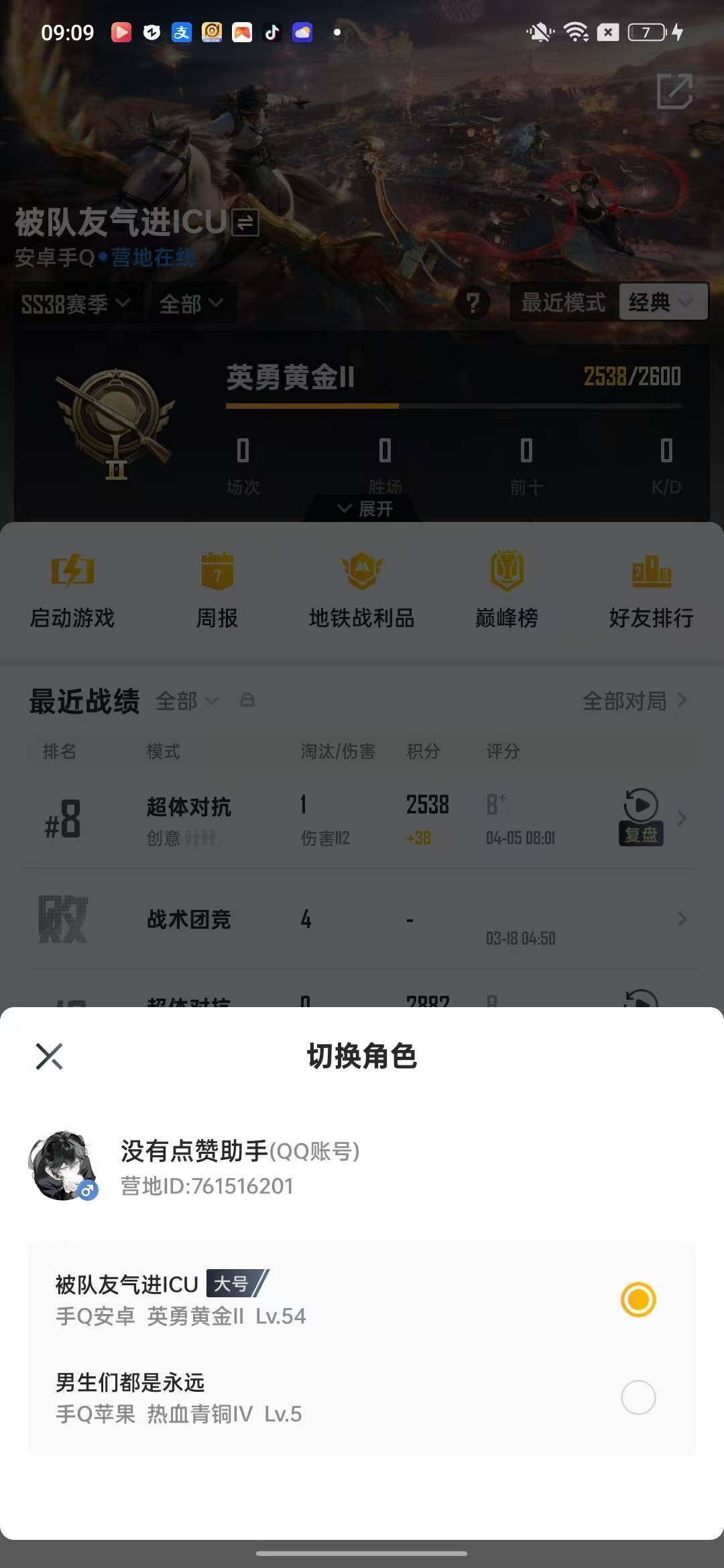Expand stats with the 展开 arrow
The width and height of the screenshot is (724, 1568).
pyautogui.click(x=362, y=508)
